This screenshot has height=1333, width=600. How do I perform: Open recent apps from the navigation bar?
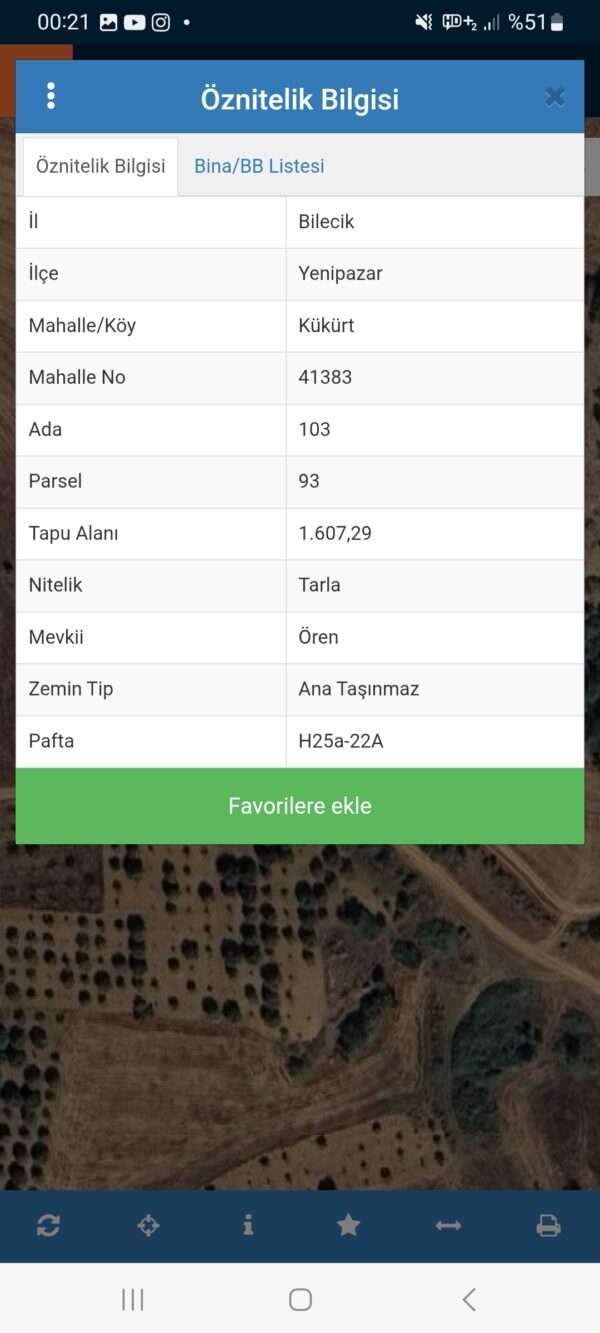tap(132, 1299)
